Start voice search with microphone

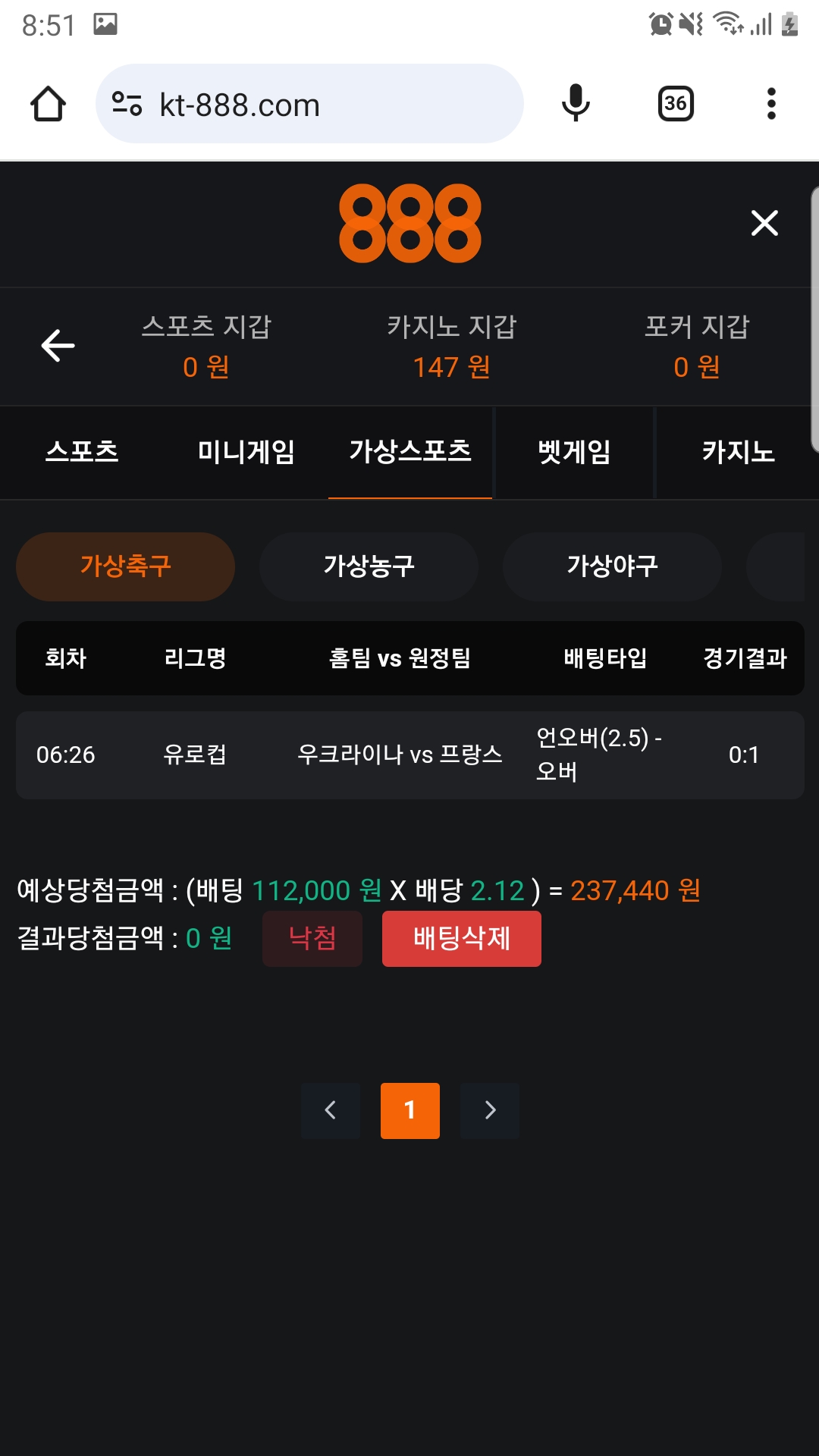pyautogui.click(x=576, y=104)
